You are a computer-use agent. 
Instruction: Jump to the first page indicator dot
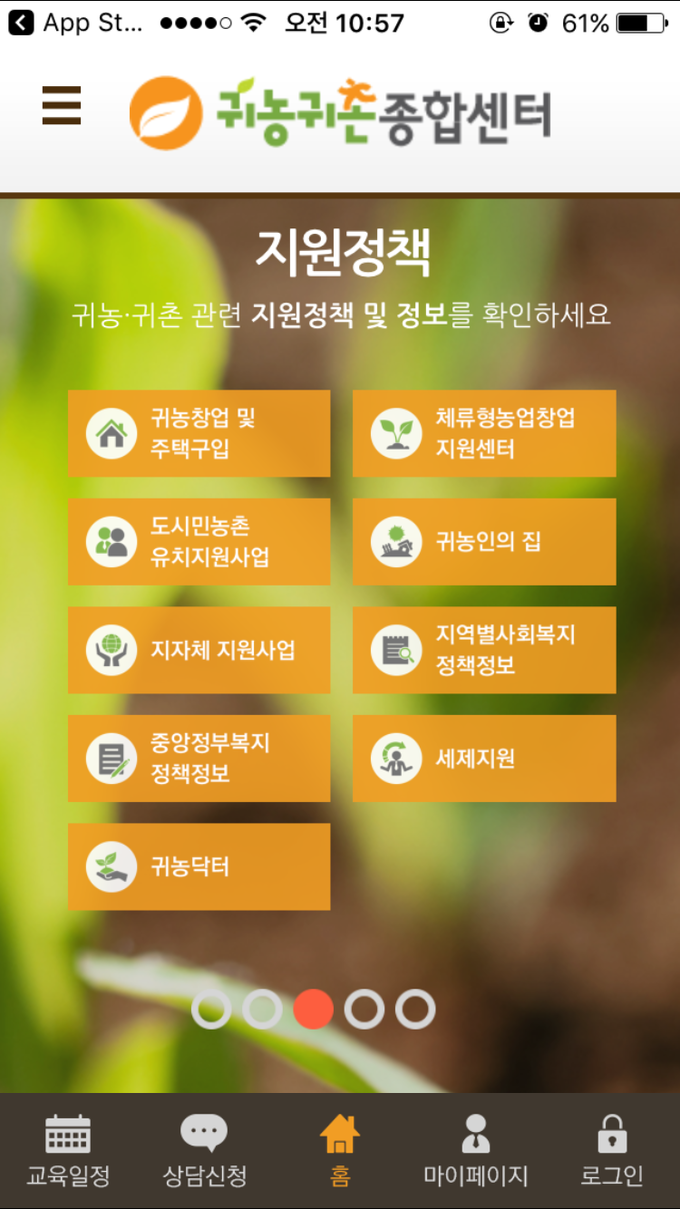tap(211, 1009)
